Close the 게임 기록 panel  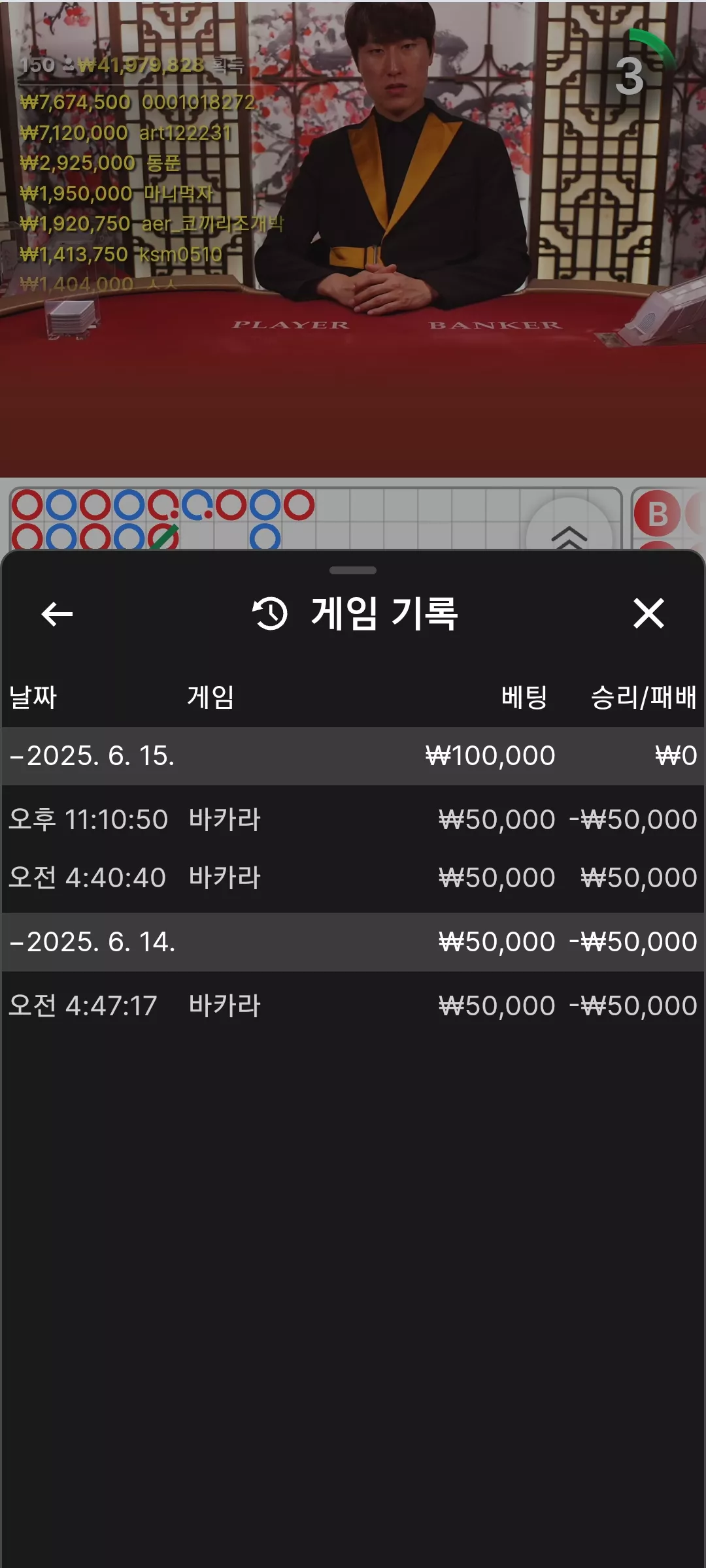648,613
